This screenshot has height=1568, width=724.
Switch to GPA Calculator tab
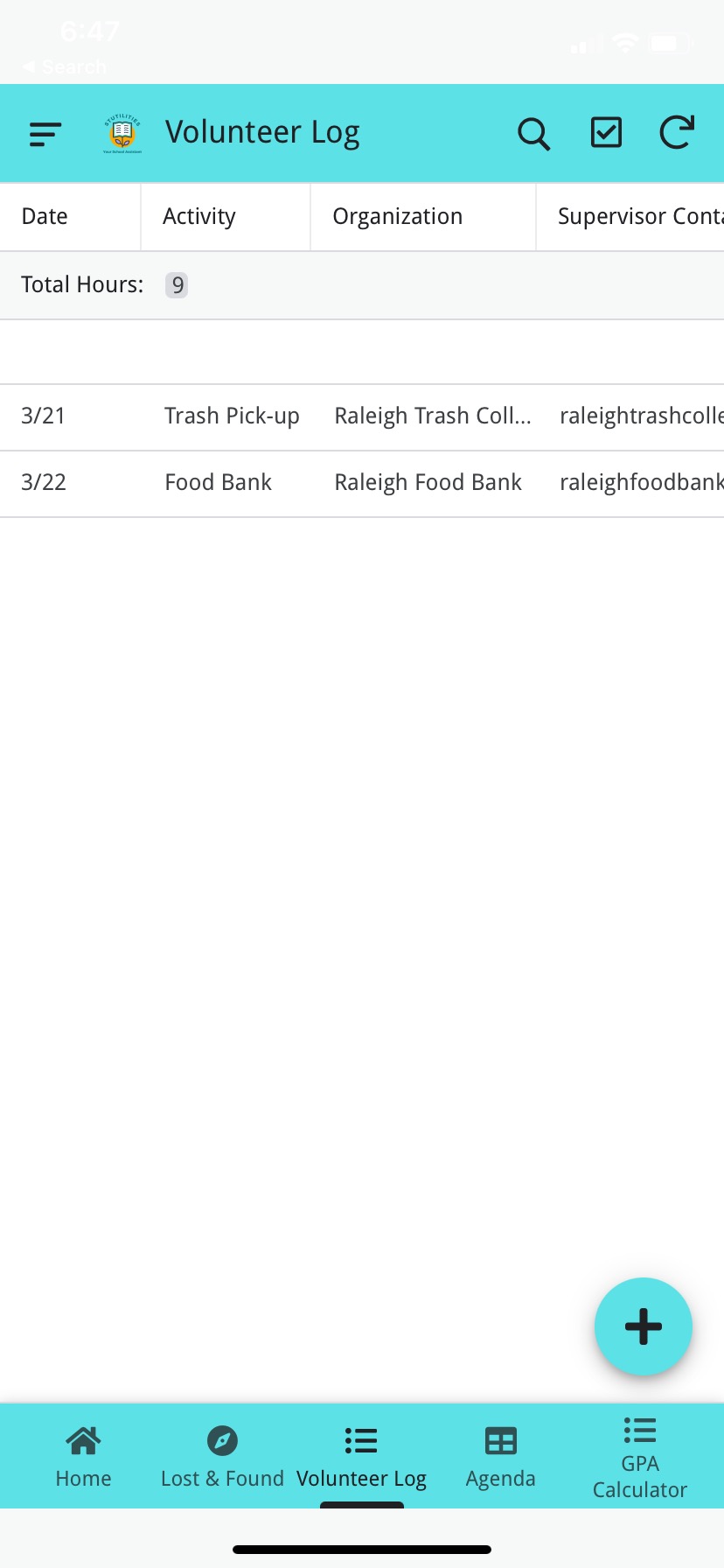[640, 1456]
